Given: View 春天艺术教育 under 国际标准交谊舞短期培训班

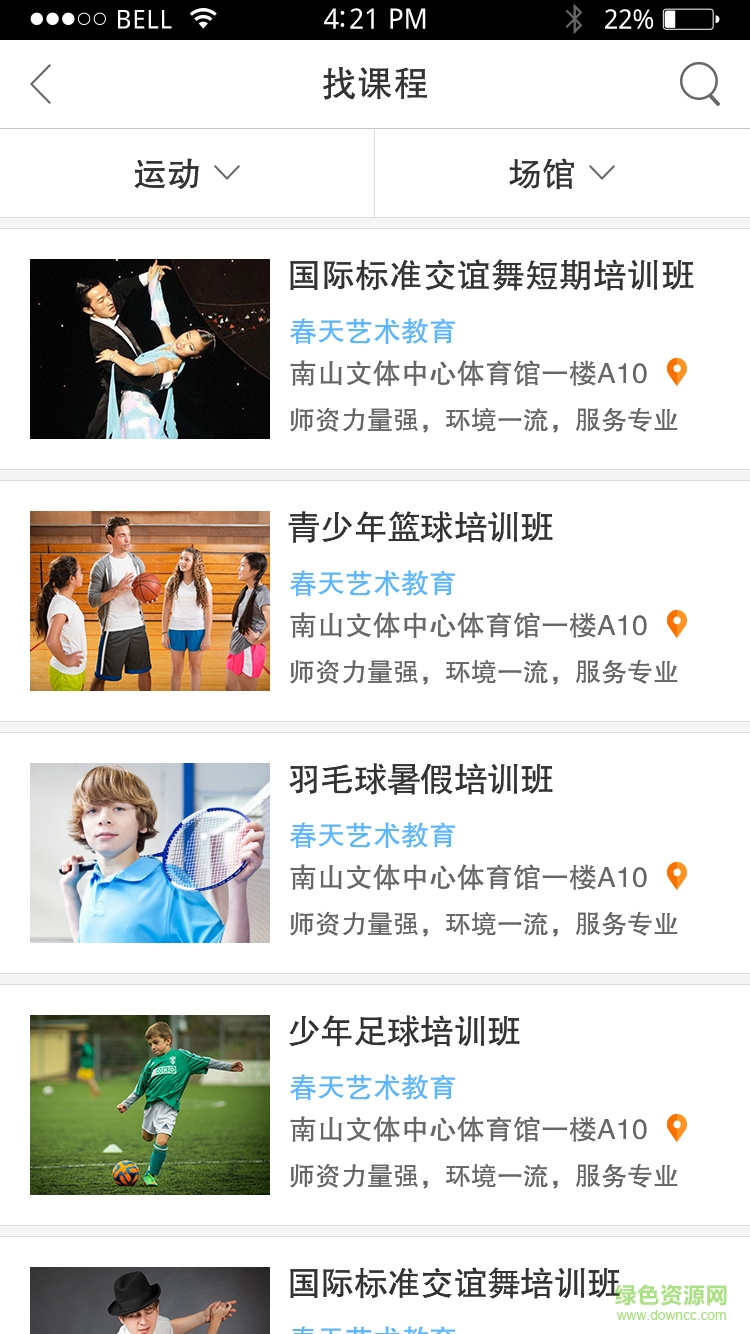Looking at the screenshot, I should 373,331.
